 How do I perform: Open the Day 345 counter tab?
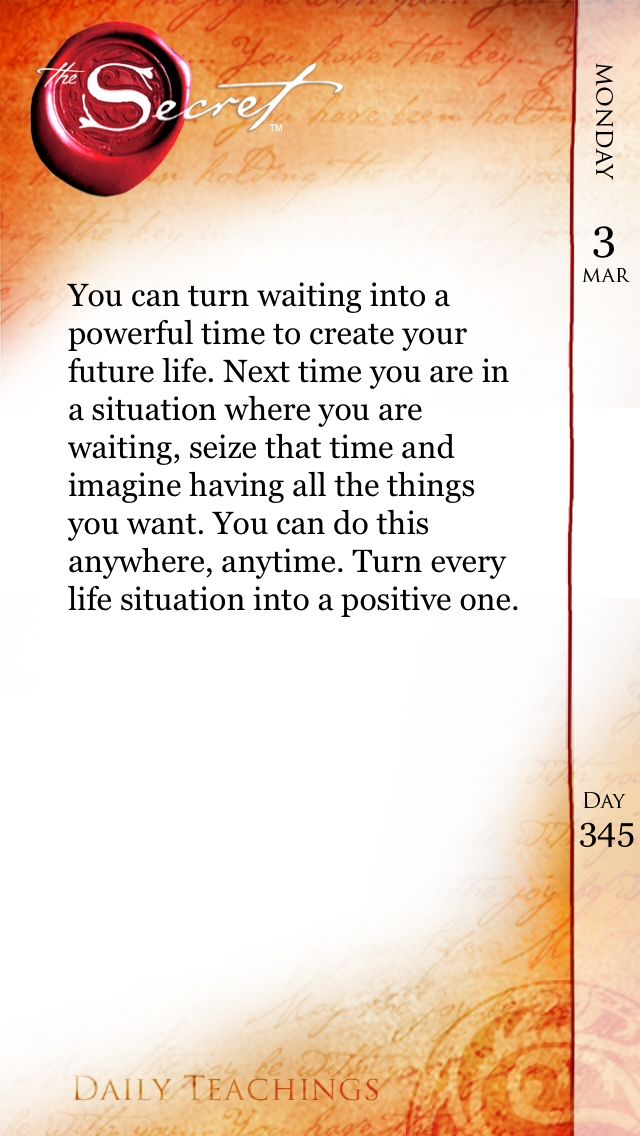point(606,820)
